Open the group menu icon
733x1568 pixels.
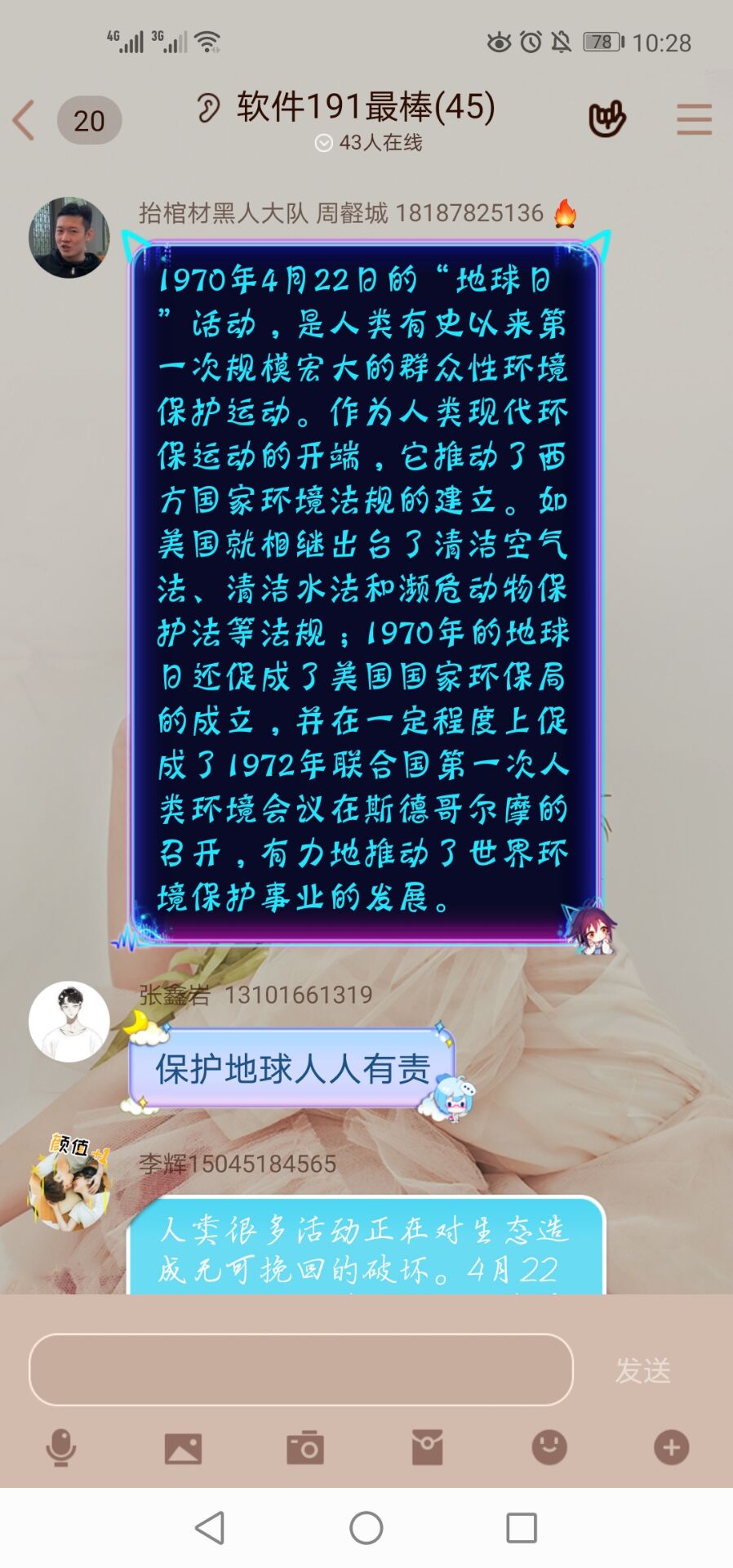click(x=694, y=120)
